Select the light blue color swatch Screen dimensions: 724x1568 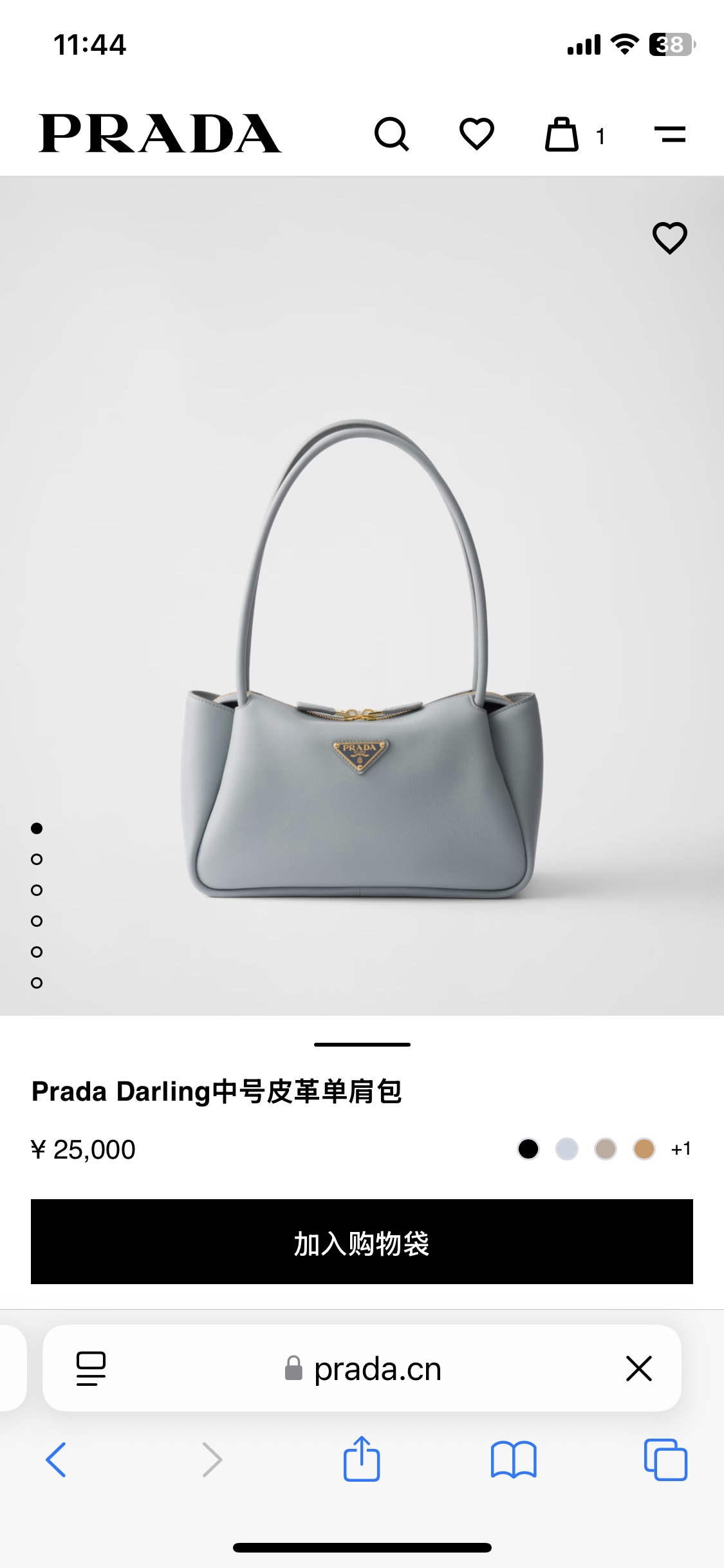point(567,1149)
